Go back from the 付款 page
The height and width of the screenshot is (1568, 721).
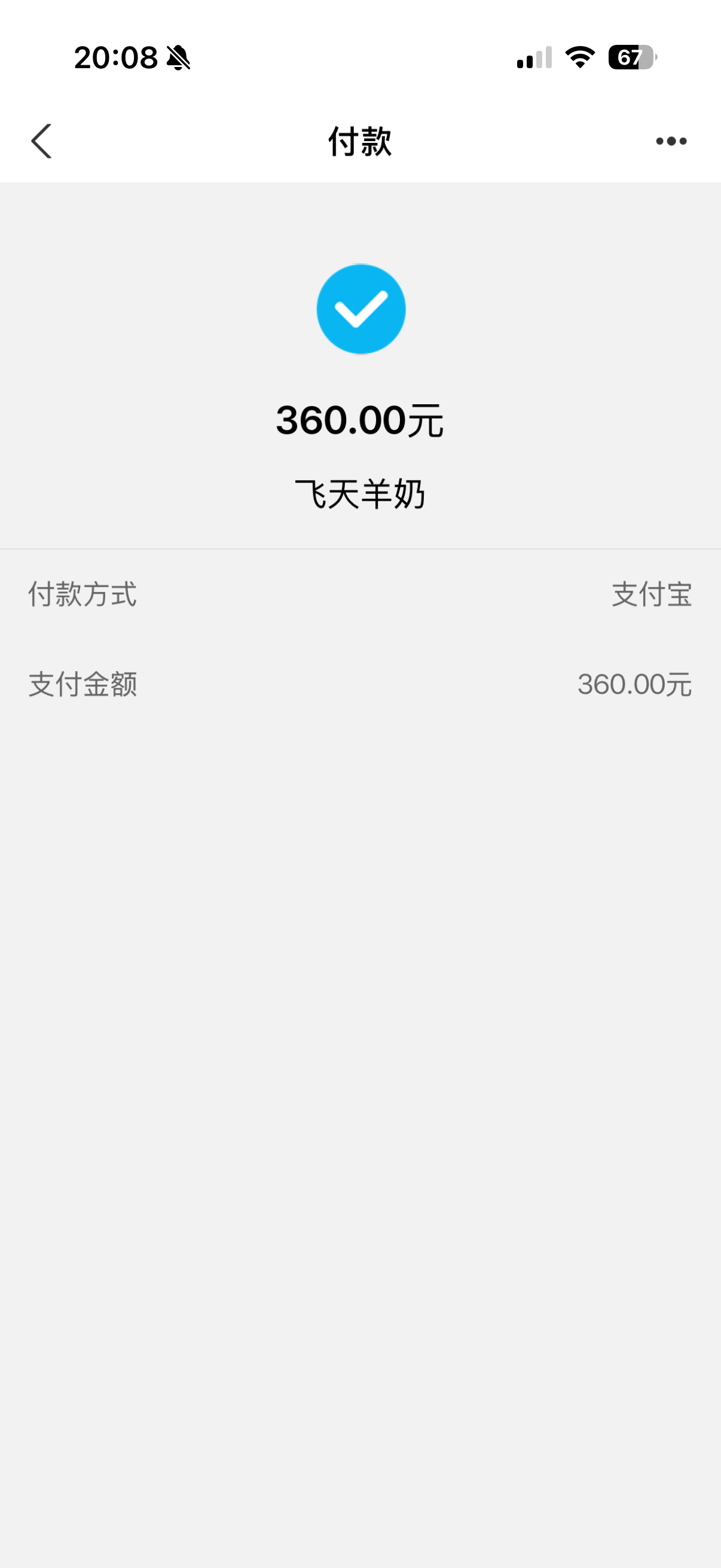pyautogui.click(x=41, y=141)
